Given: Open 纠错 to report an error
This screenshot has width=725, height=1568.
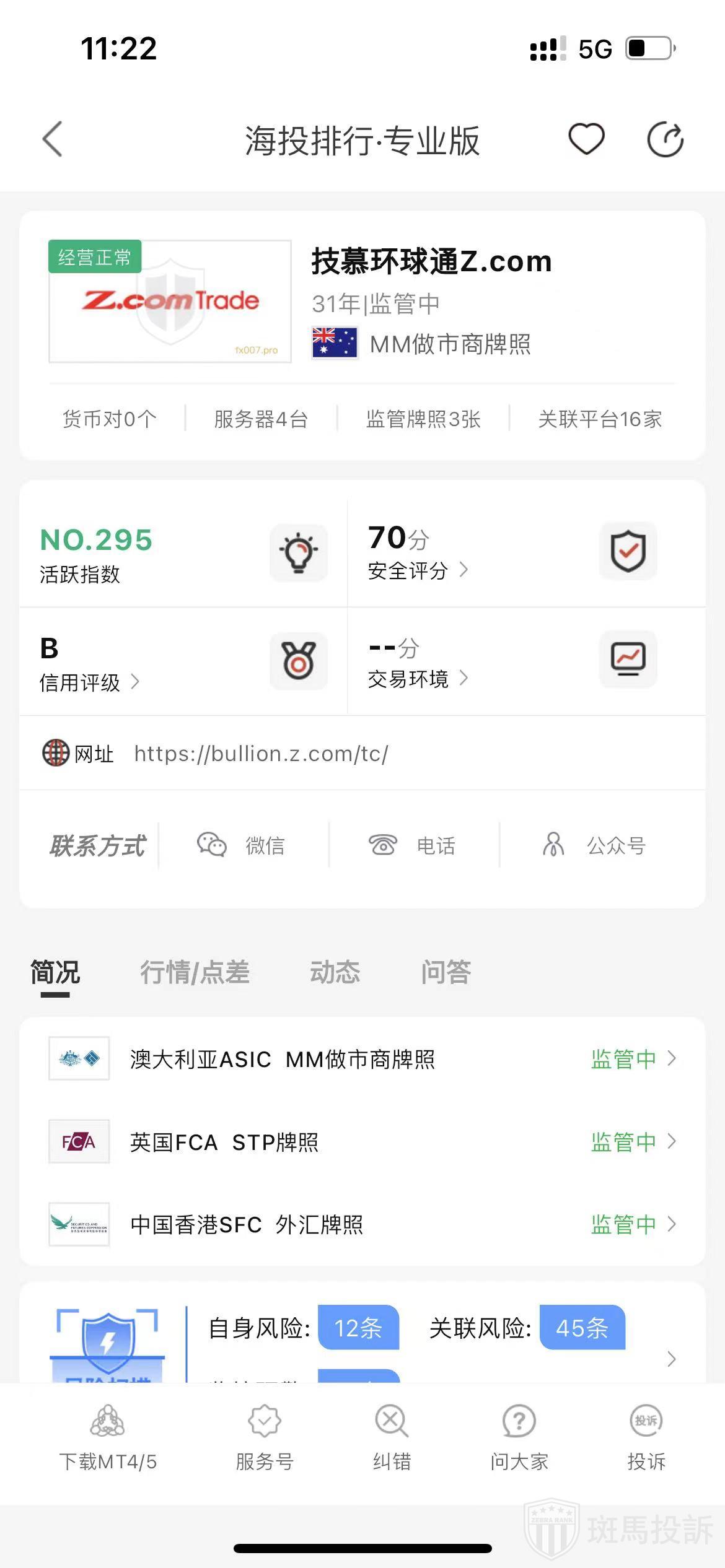Looking at the screenshot, I should pyautogui.click(x=392, y=1438).
